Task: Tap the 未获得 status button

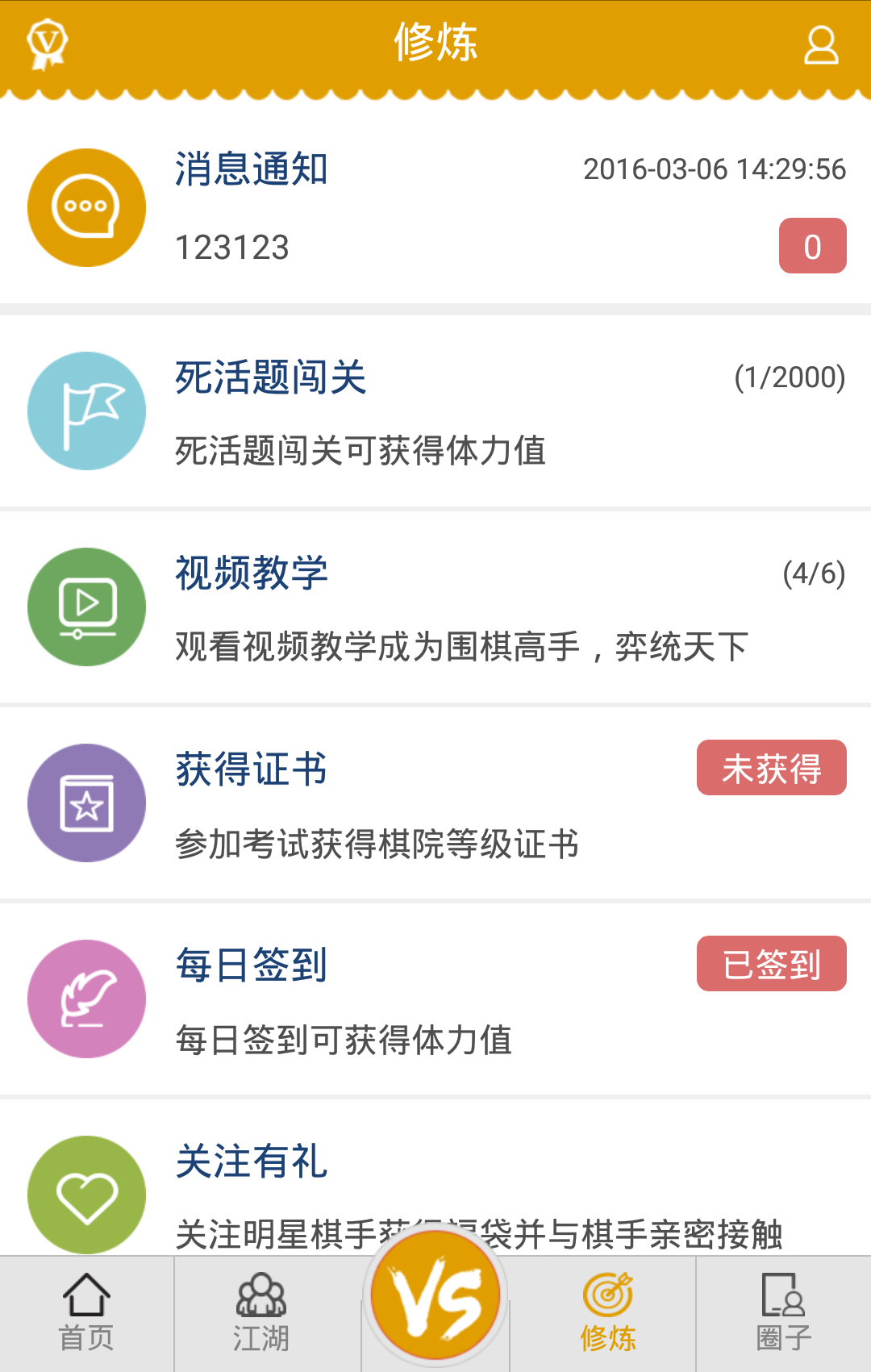Action: [x=771, y=768]
